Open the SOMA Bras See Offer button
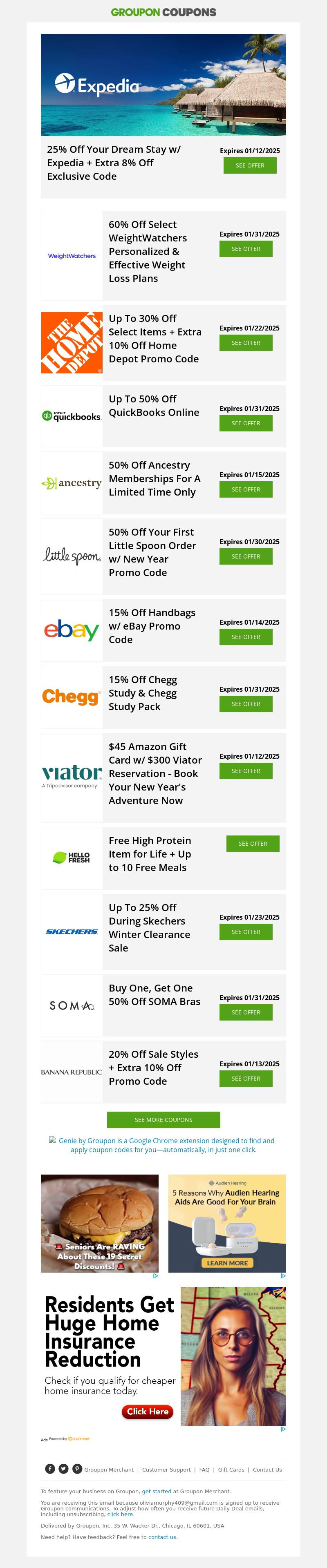The width and height of the screenshot is (327, 1568). 245,1012
